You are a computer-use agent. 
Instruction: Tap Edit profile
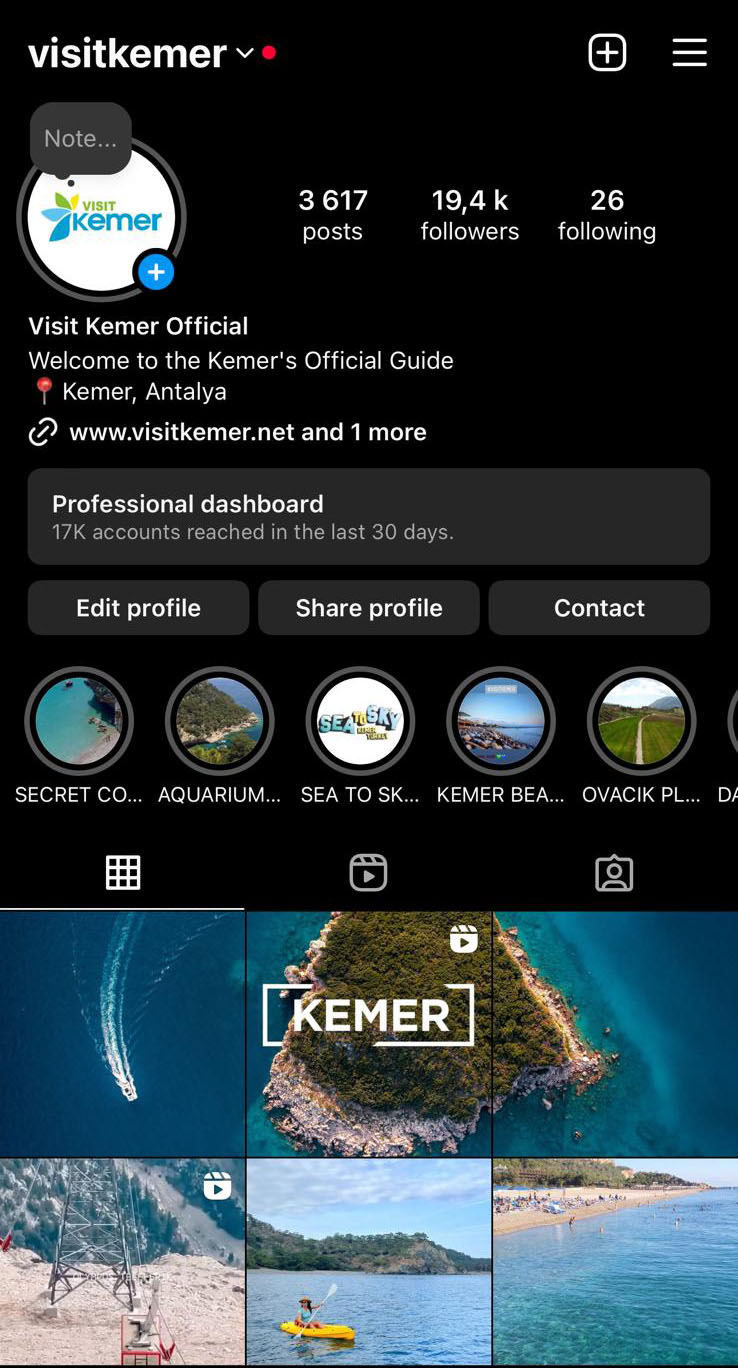point(138,608)
